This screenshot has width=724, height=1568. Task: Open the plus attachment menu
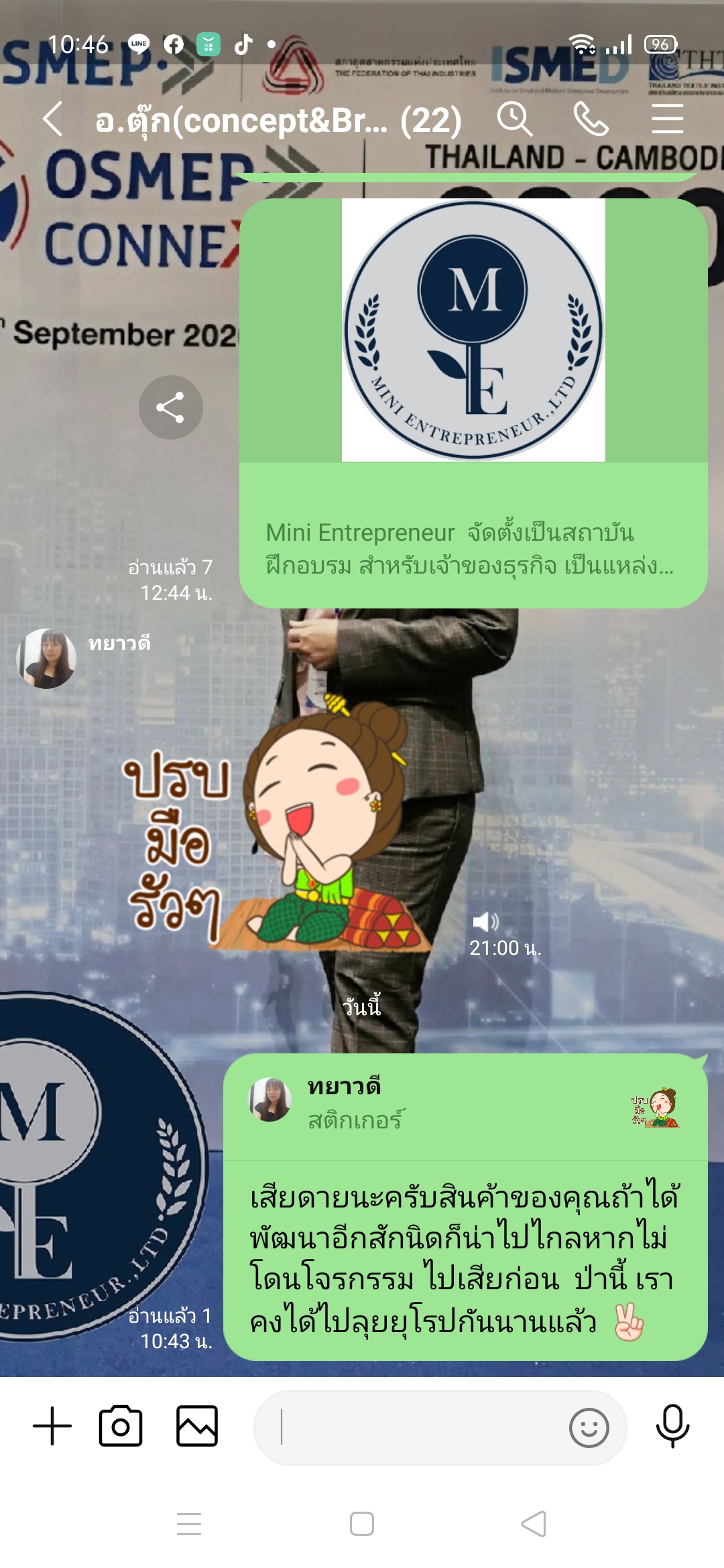(x=52, y=1426)
